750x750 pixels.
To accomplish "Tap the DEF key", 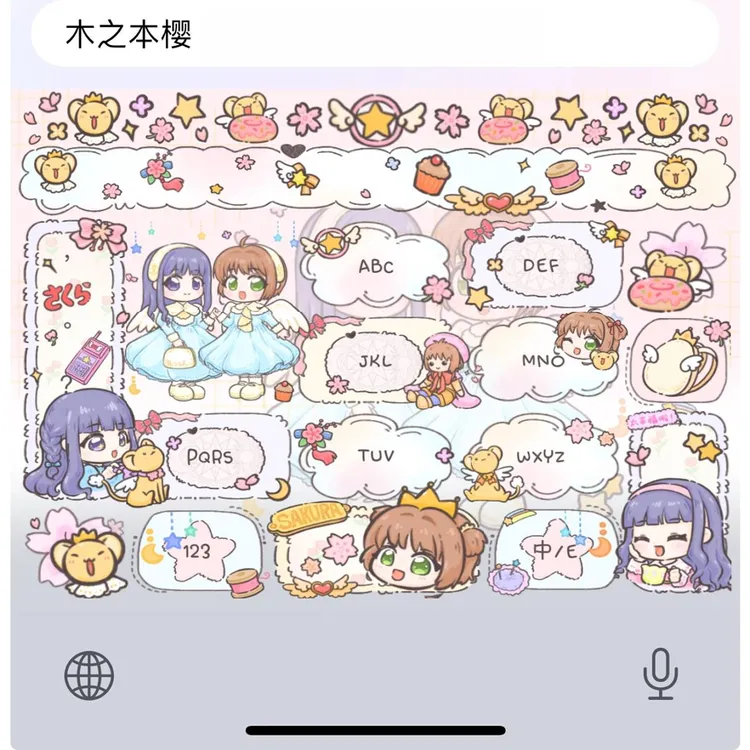I will (x=540, y=265).
